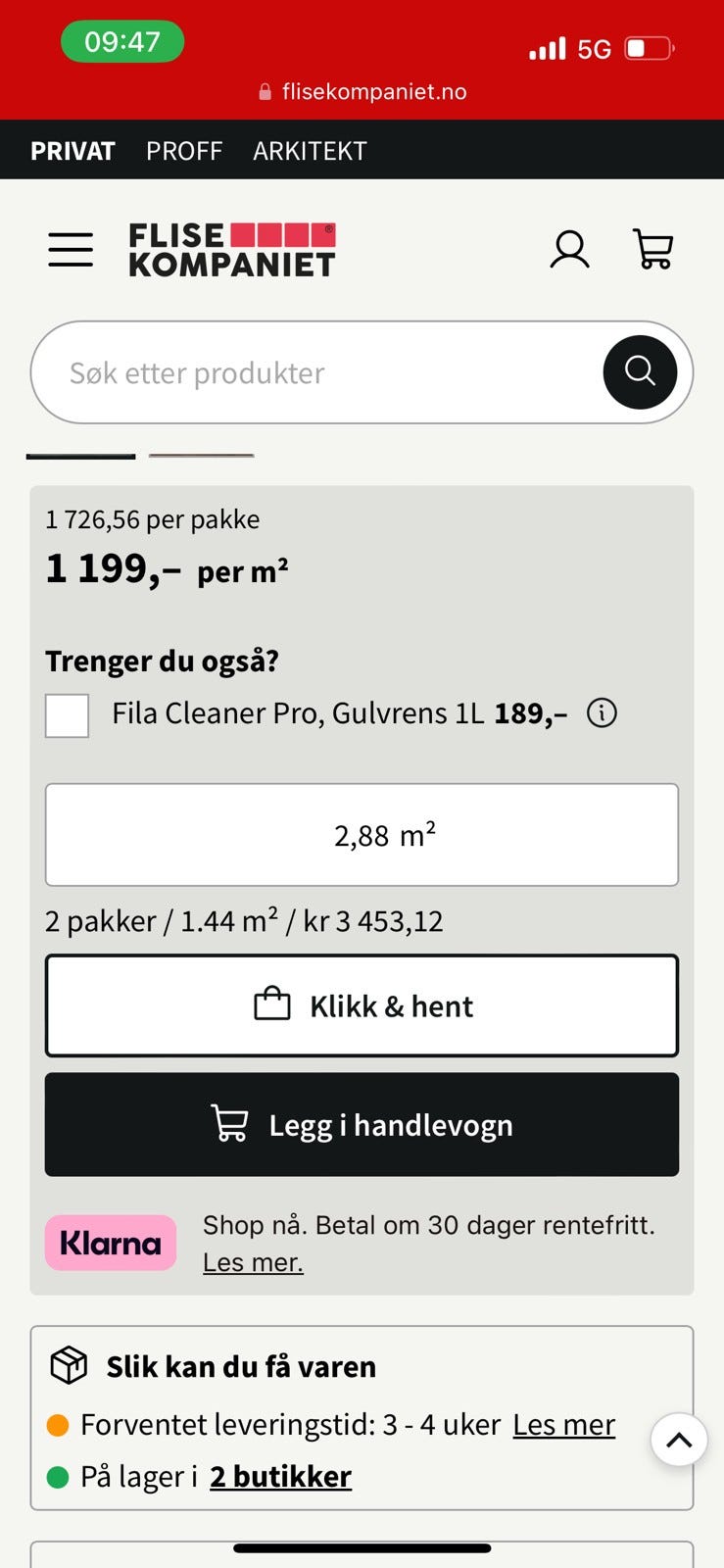Select the second image indicator bar

point(201,454)
